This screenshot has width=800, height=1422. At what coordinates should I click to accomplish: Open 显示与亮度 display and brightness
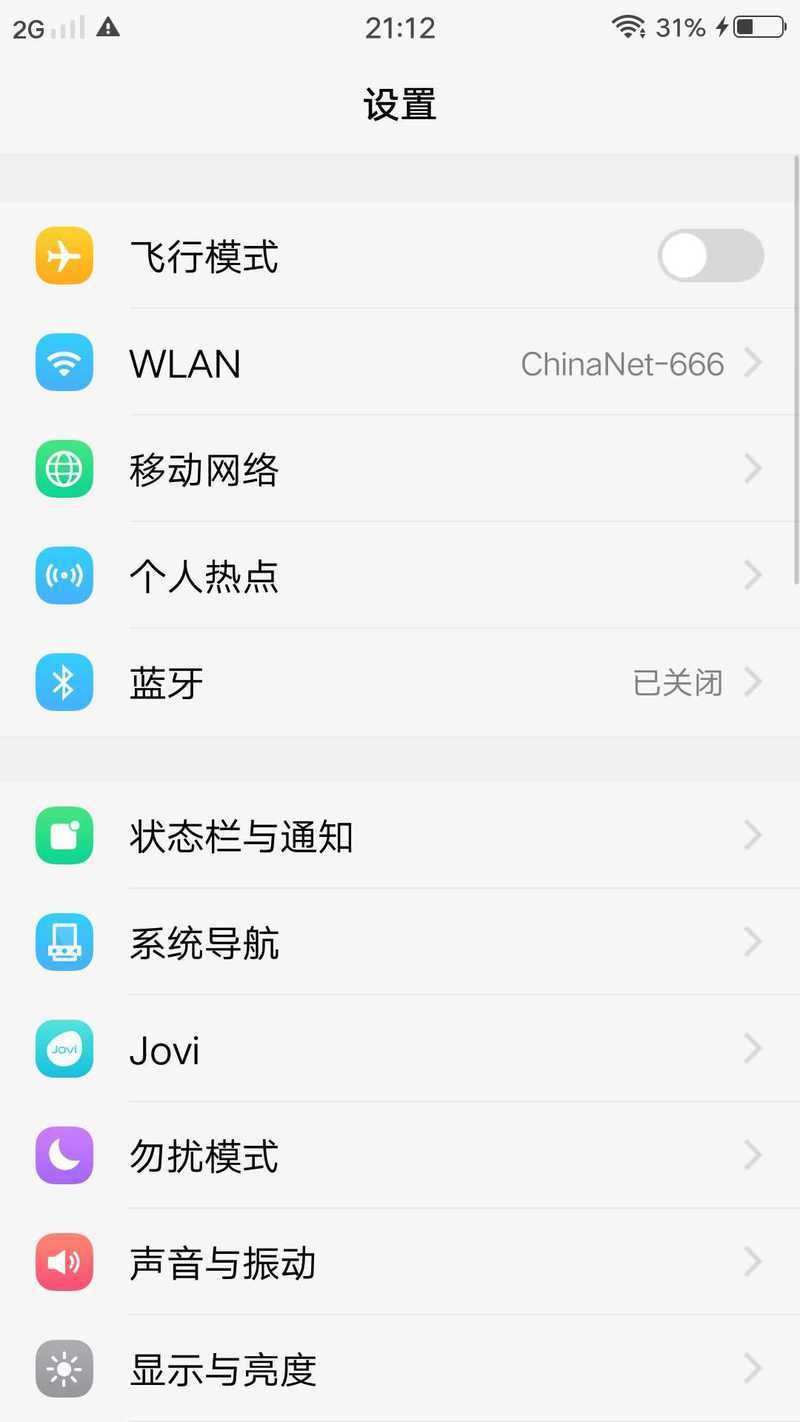click(x=400, y=1369)
